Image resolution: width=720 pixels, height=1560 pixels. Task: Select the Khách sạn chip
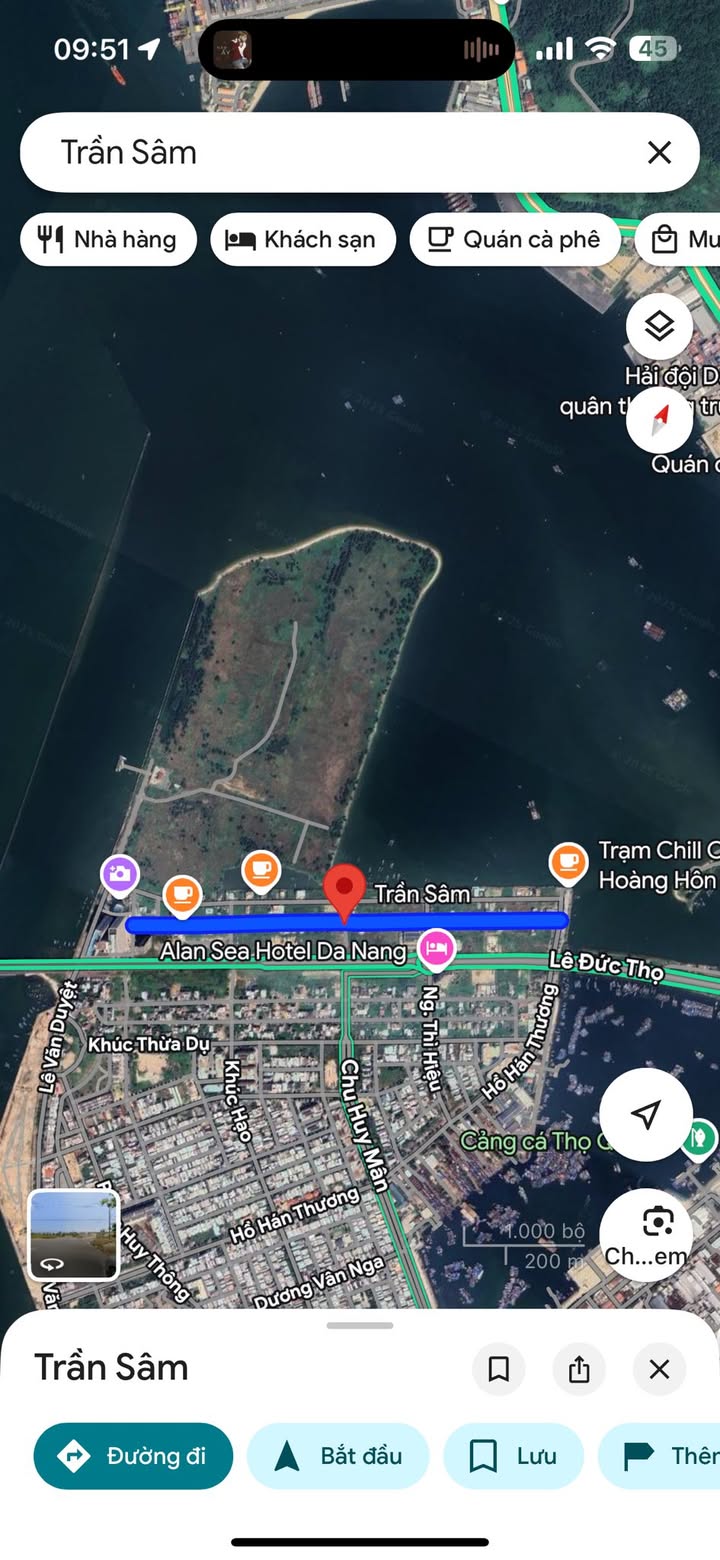tap(303, 240)
